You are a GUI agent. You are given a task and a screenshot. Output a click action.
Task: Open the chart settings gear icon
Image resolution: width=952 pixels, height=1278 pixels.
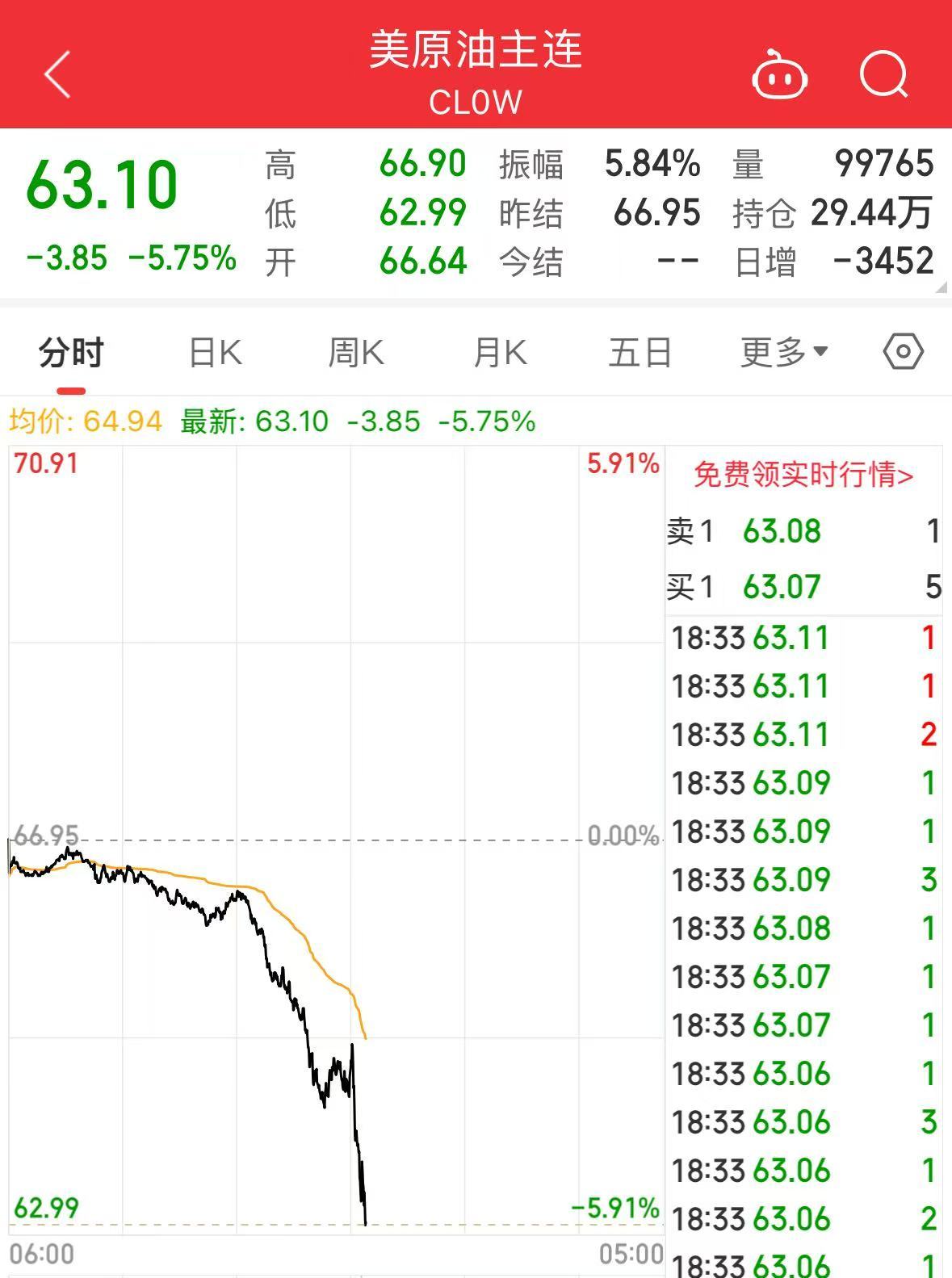(904, 351)
